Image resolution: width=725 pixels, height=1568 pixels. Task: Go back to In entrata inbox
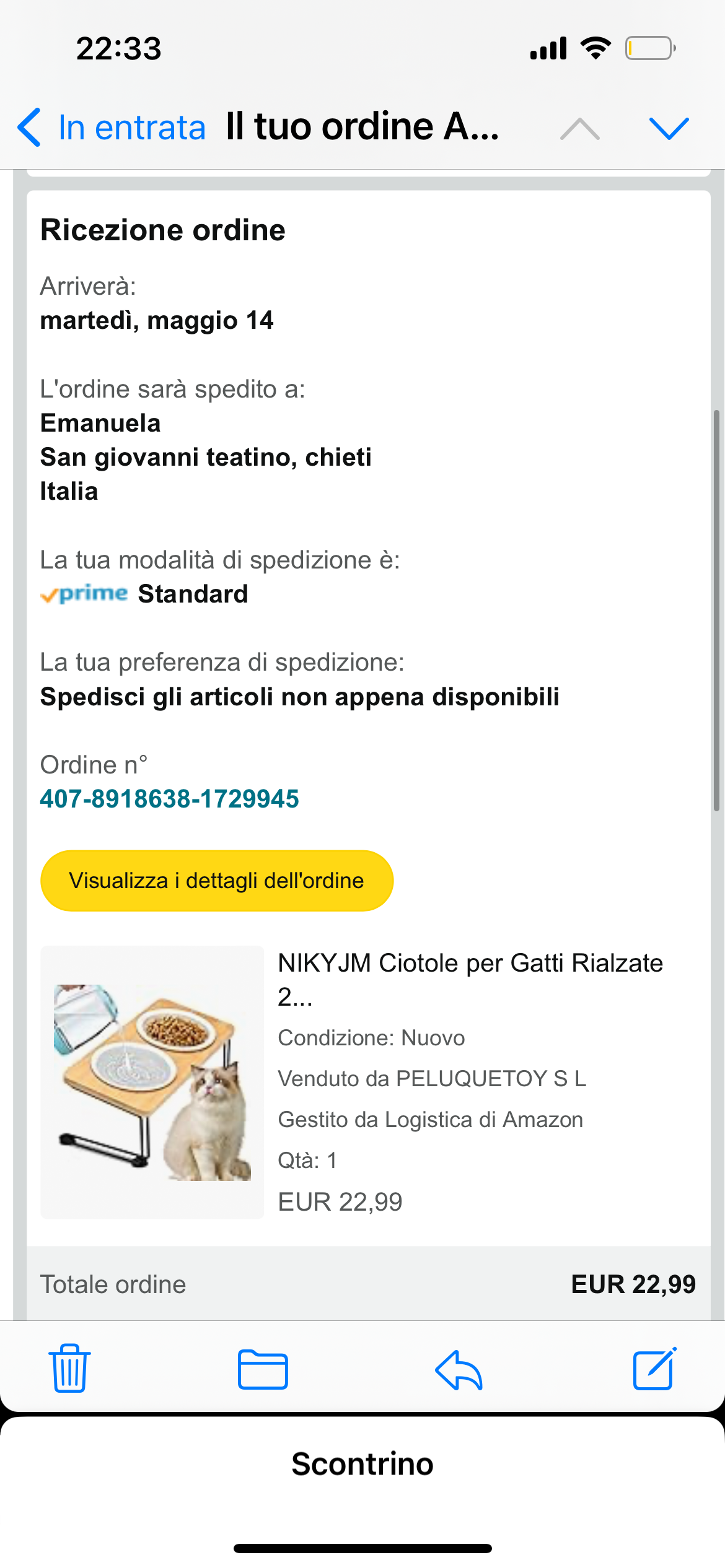point(112,128)
